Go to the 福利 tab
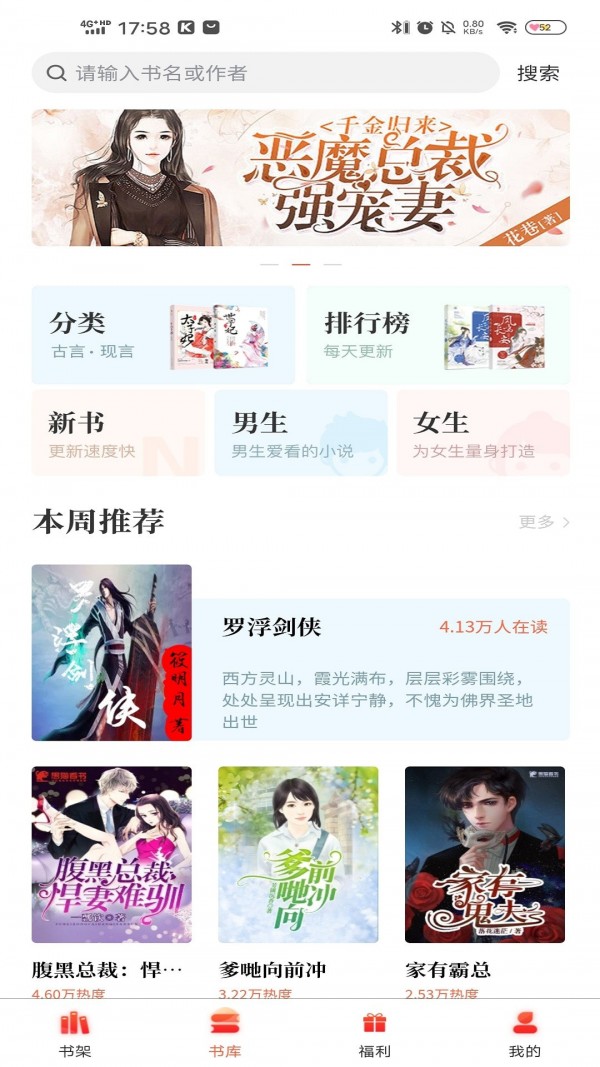Screen dimensions: 600x1067 pos(374,1033)
